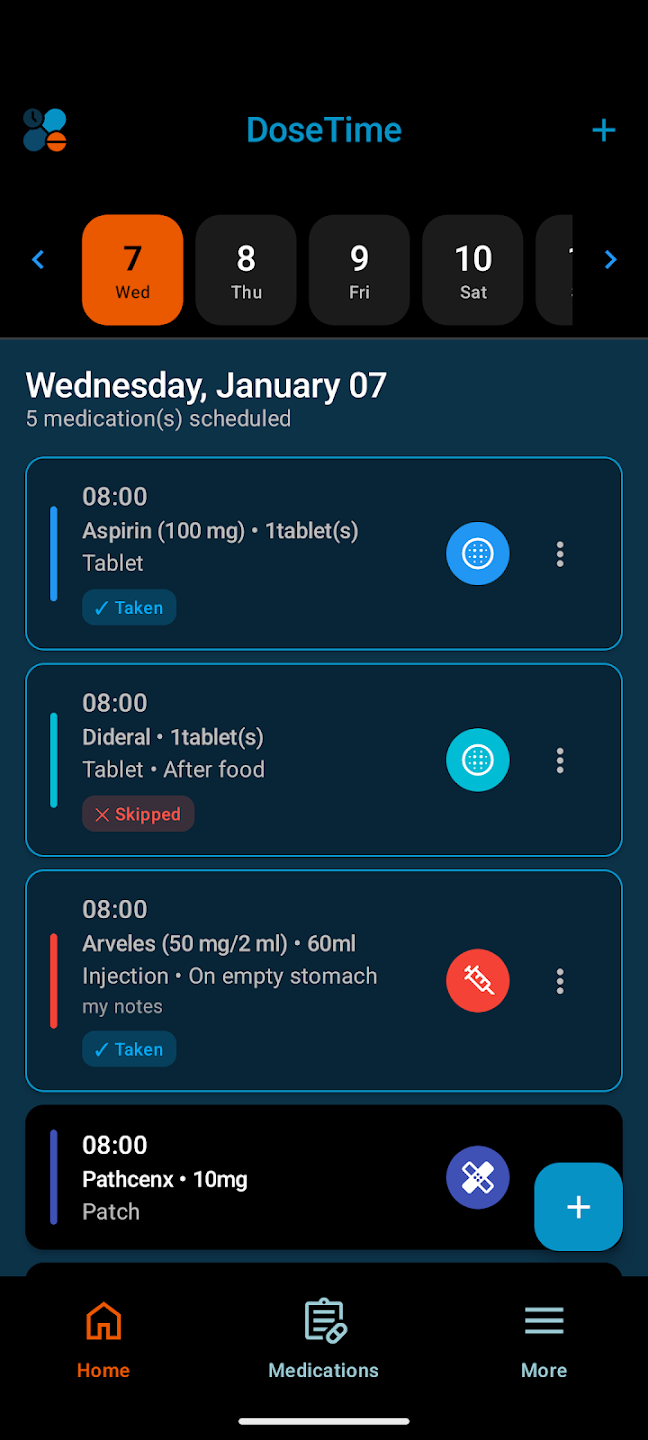Choose Saturday the 10th
648x1440 pixels.
pyautogui.click(x=473, y=270)
